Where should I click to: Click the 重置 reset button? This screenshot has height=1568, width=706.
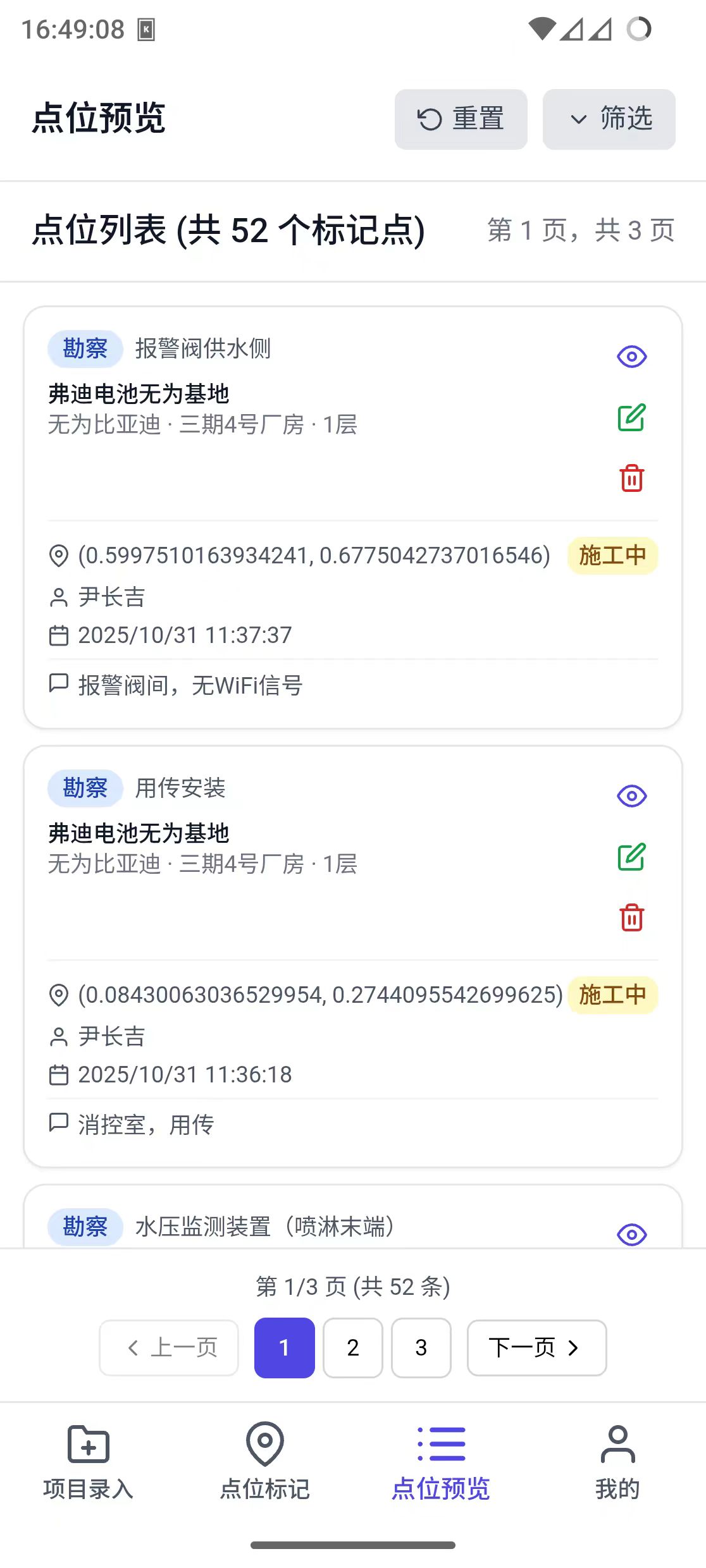tap(461, 119)
